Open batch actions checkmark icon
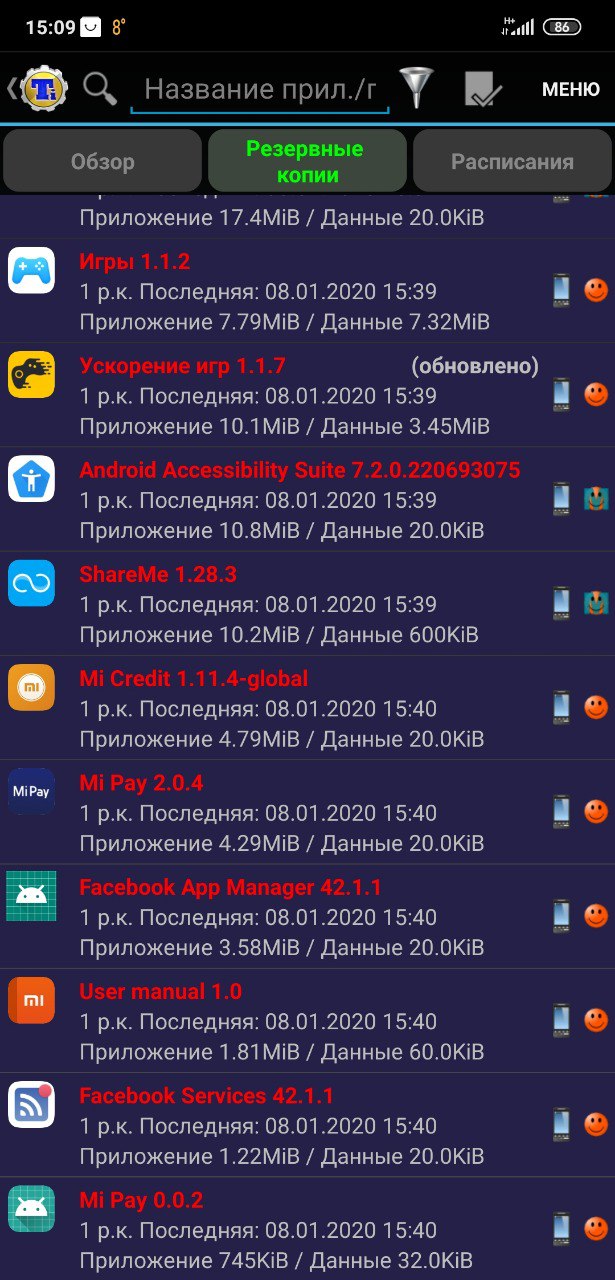Screen dimensions: 615x1280 (484, 89)
